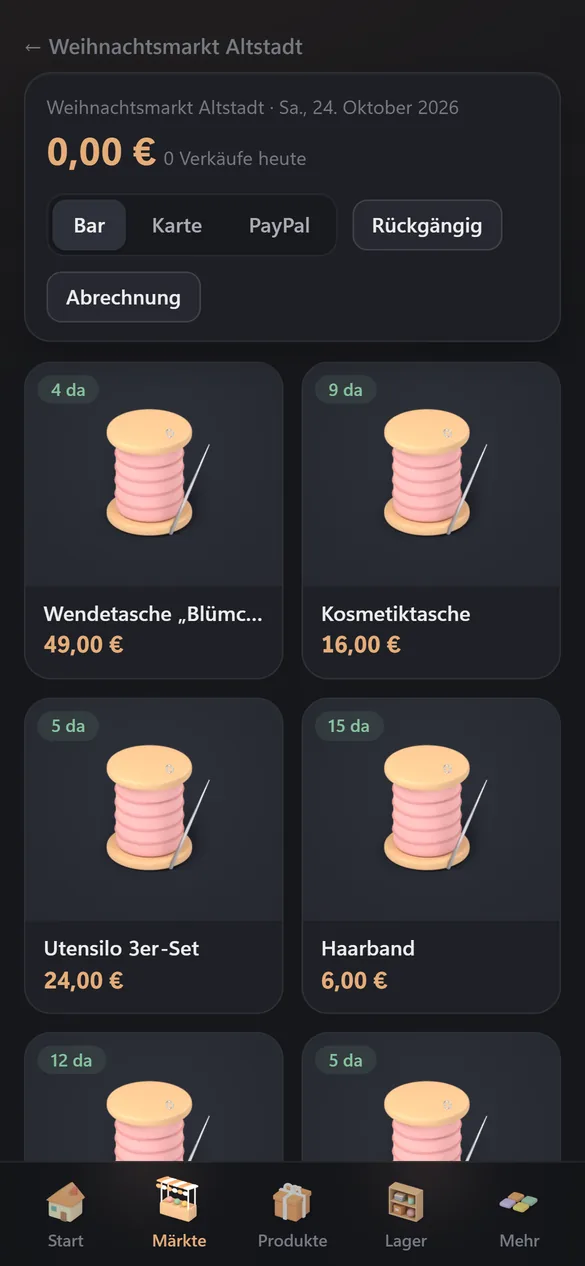Go back via Weihnachtsmarkt Altstadt arrow
This screenshot has height=1266, width=585.
point(163,47)
